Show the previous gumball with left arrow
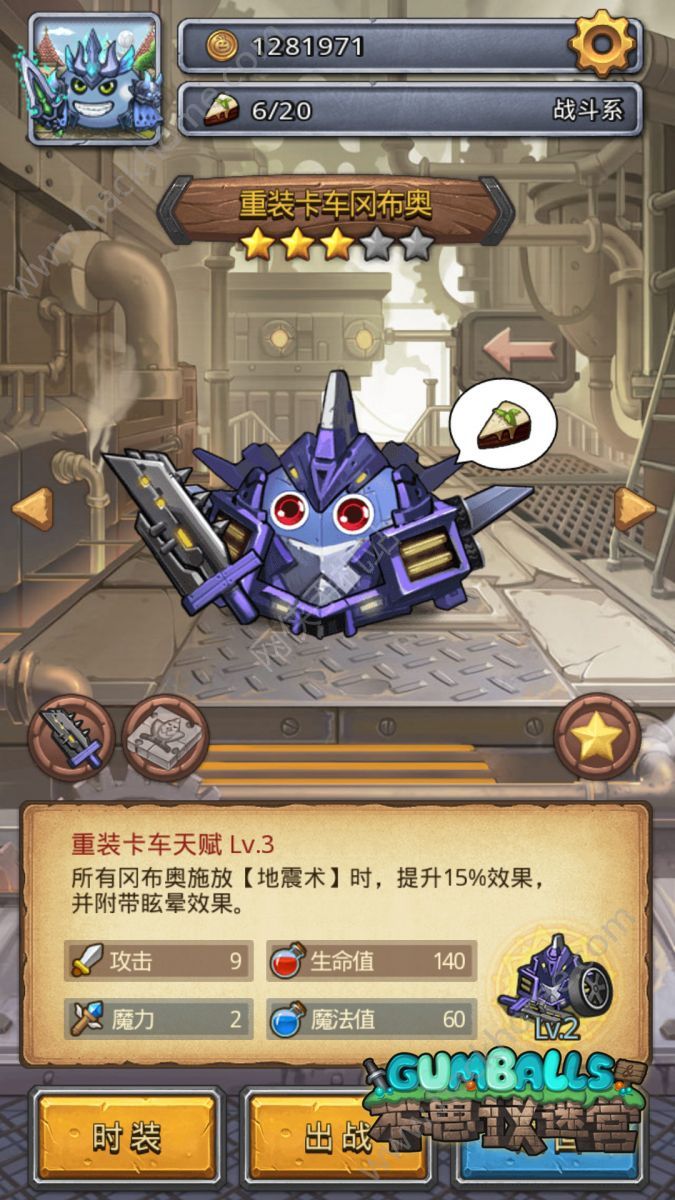 [x=31, y=508]
